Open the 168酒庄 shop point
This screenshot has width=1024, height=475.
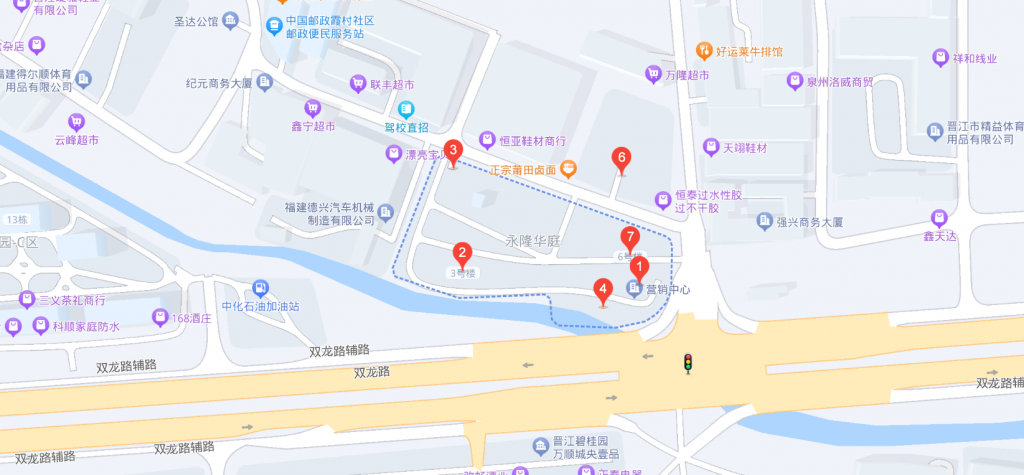pos(159,318)
